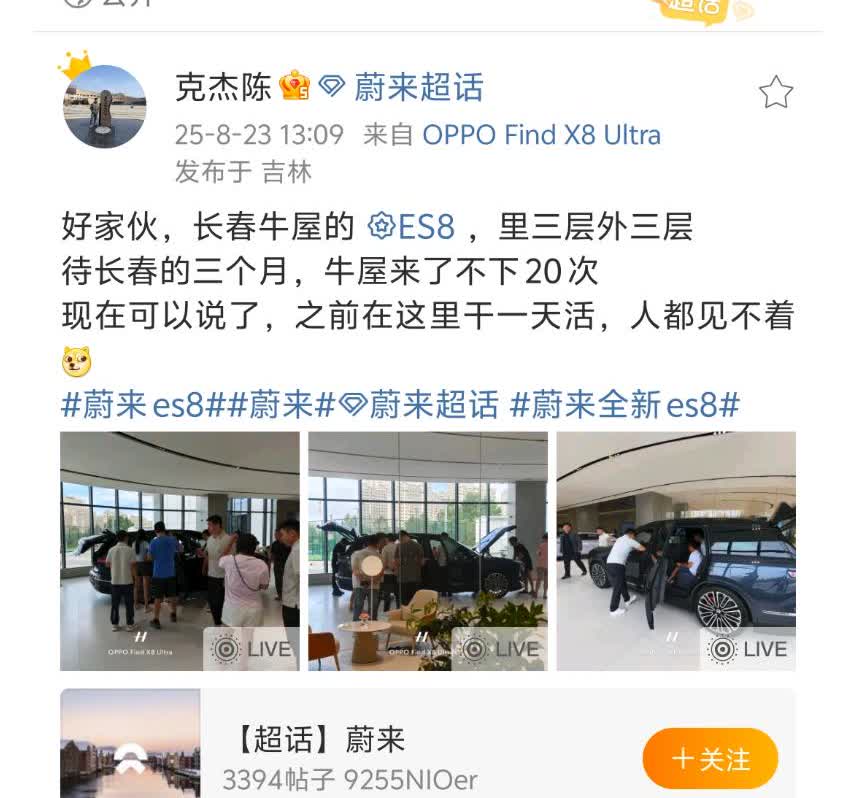Tap the star icon on 克杰陈's post
This screenshot has width=856, height=798.
(775, 93)
